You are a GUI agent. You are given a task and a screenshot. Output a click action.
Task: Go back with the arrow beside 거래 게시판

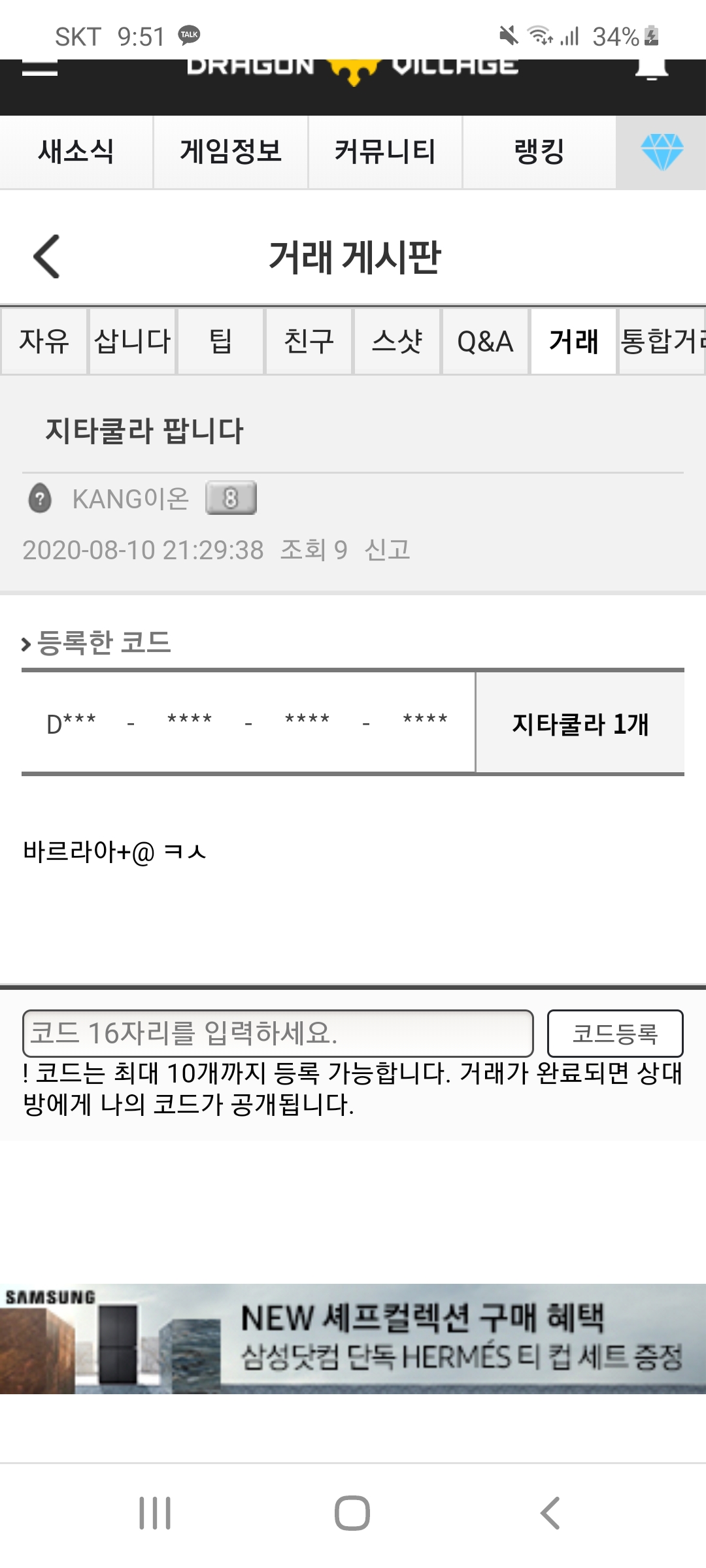point(47,256)
